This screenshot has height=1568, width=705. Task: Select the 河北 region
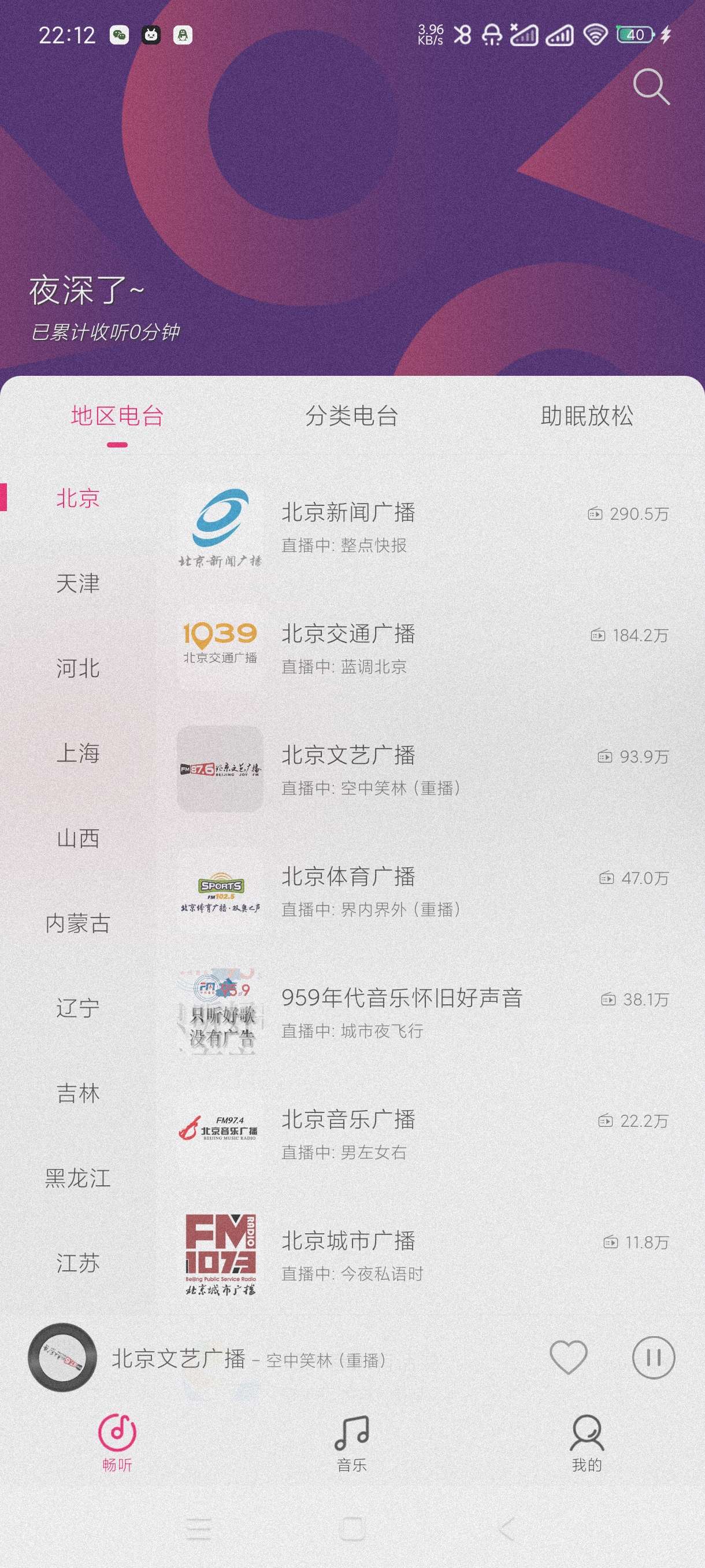tap(78, 668)
